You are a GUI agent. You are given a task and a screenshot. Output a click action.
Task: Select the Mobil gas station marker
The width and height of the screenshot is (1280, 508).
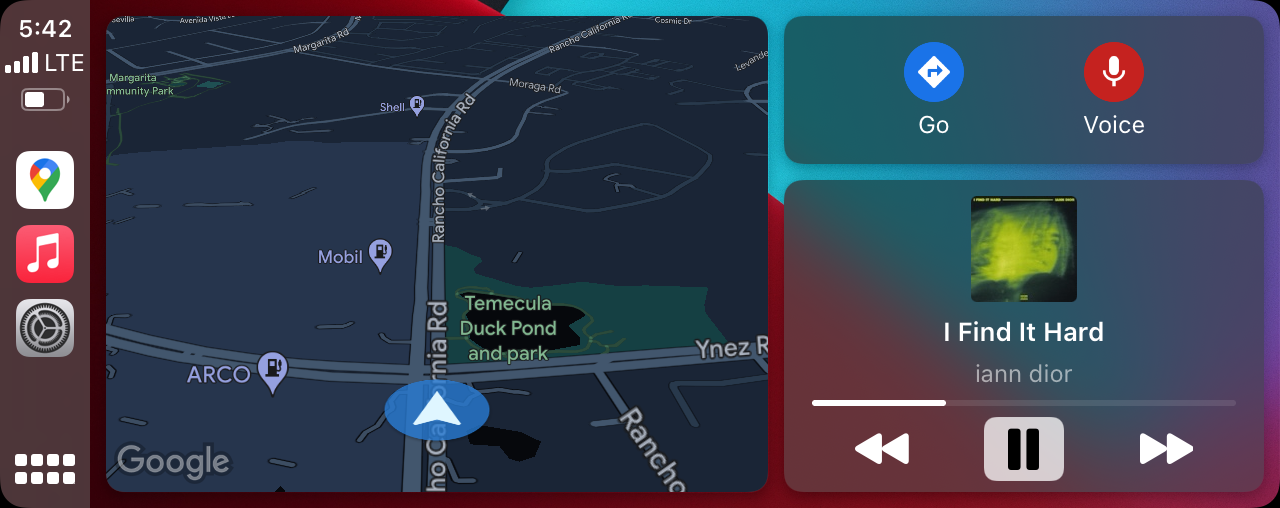tap(380, 255)
